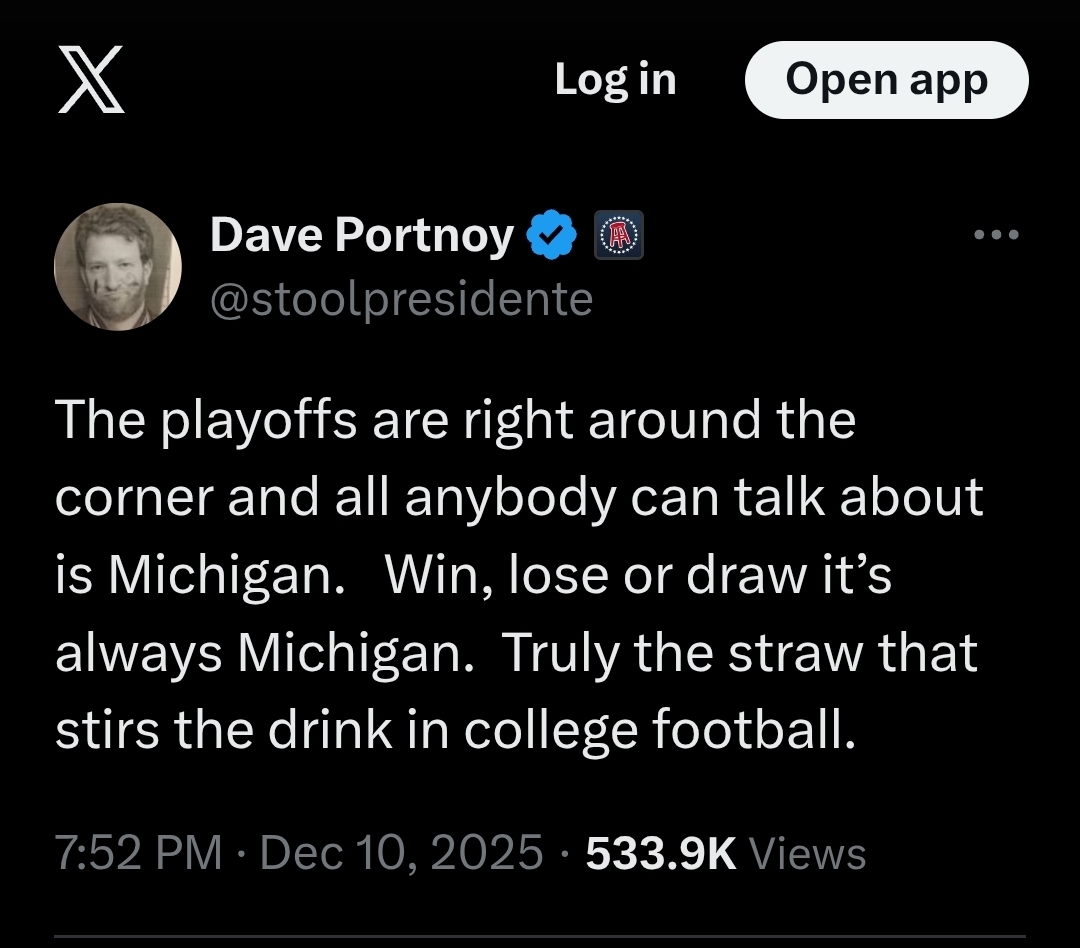The image size is (1080, 948).
Task: Open the Dave Portnoy display name
Action: pyautogui.click(x=362, y=235)
